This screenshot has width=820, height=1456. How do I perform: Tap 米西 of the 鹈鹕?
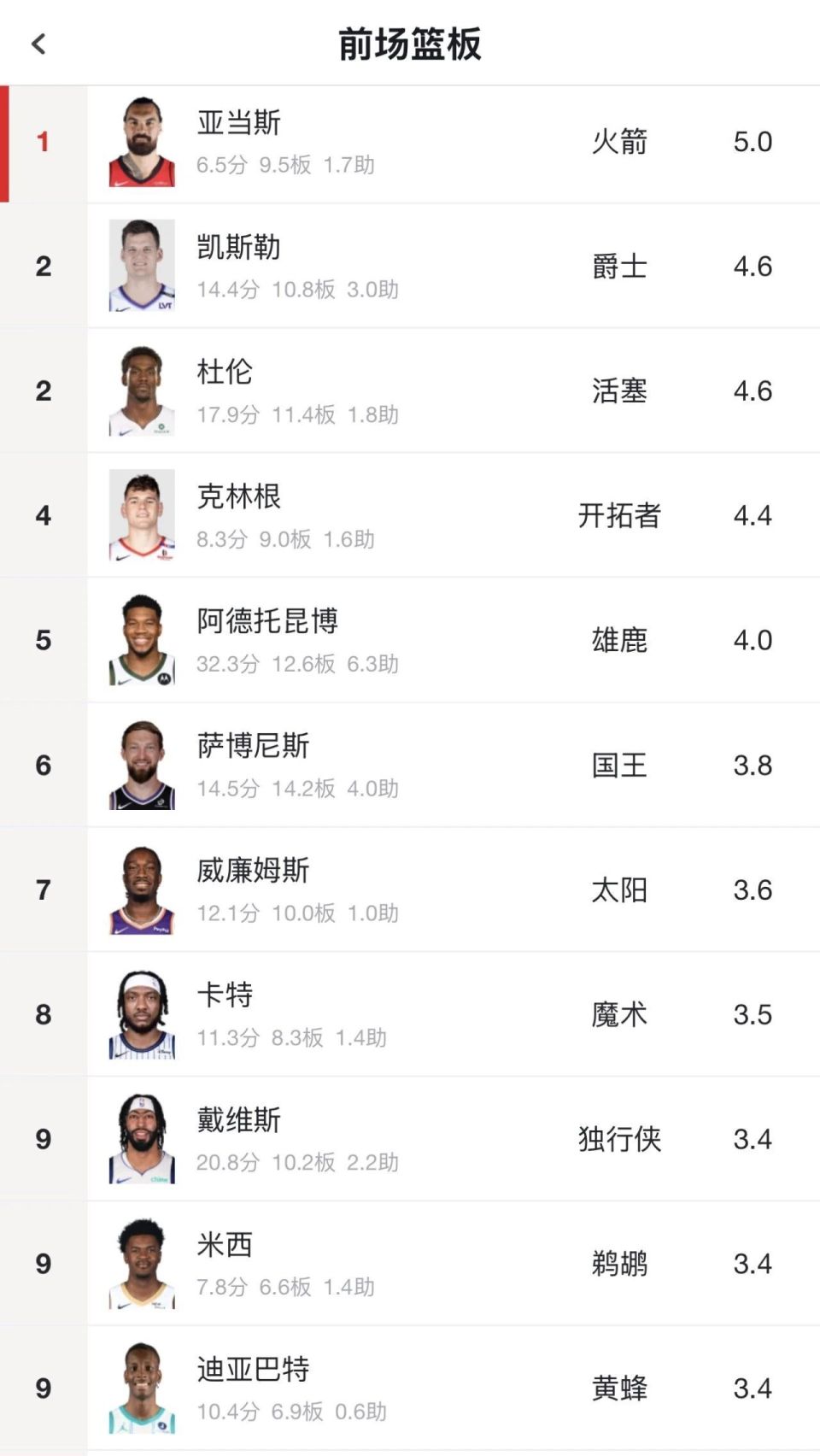click(x=410, y=1265)
